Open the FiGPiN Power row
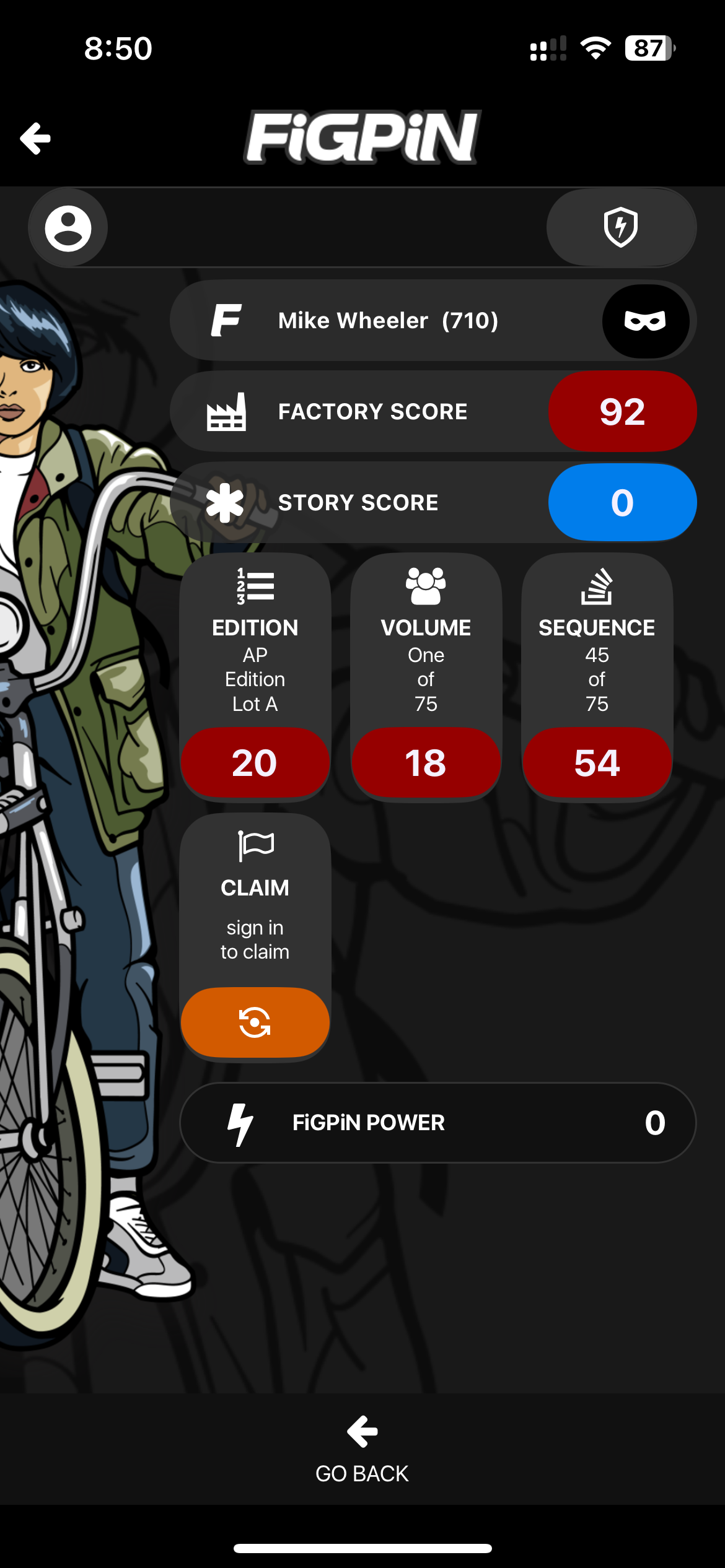The height and width of the screenshot is (1568, 725). 438,1123
